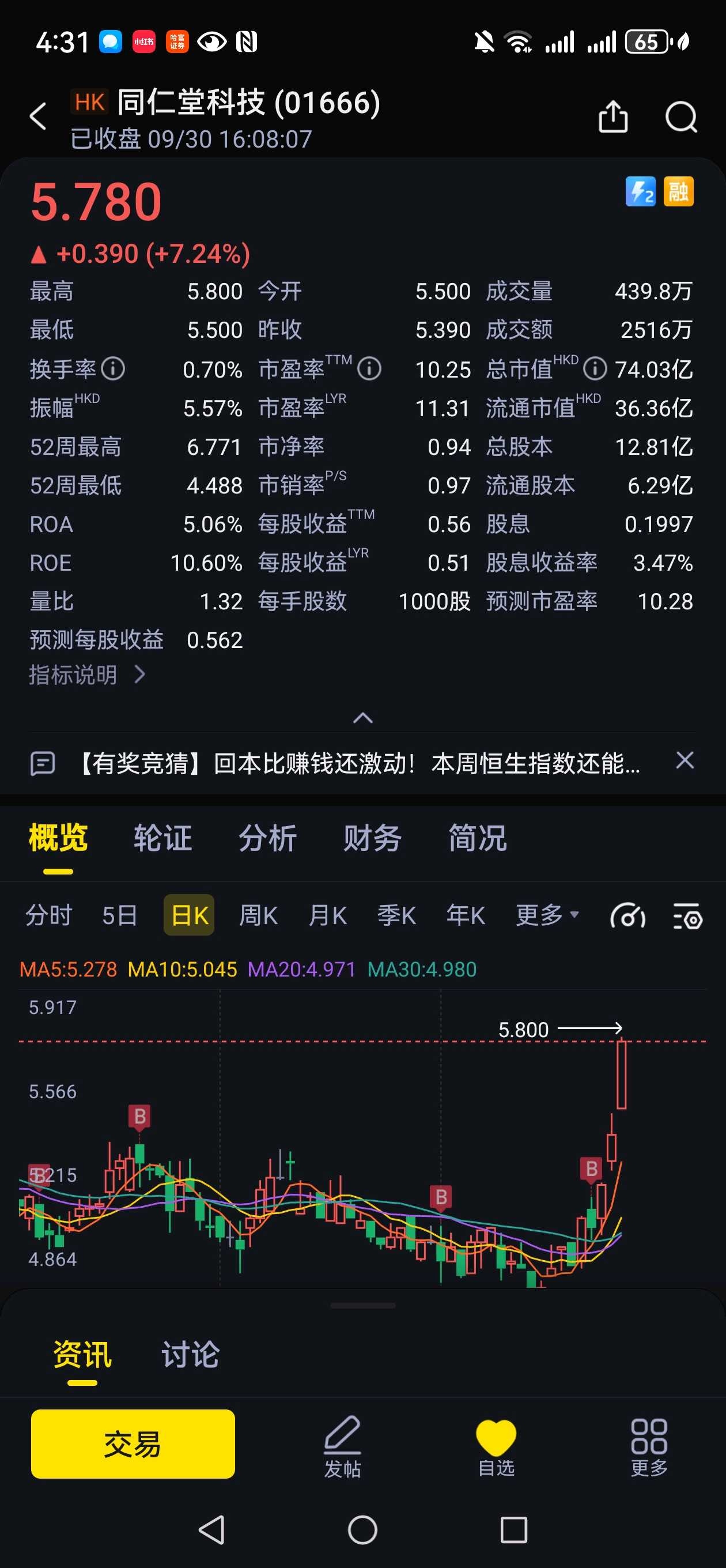Tap the 发帖 pencil icon
The width and height of the screenshot is (726, 1568).
coord(343,1437)
